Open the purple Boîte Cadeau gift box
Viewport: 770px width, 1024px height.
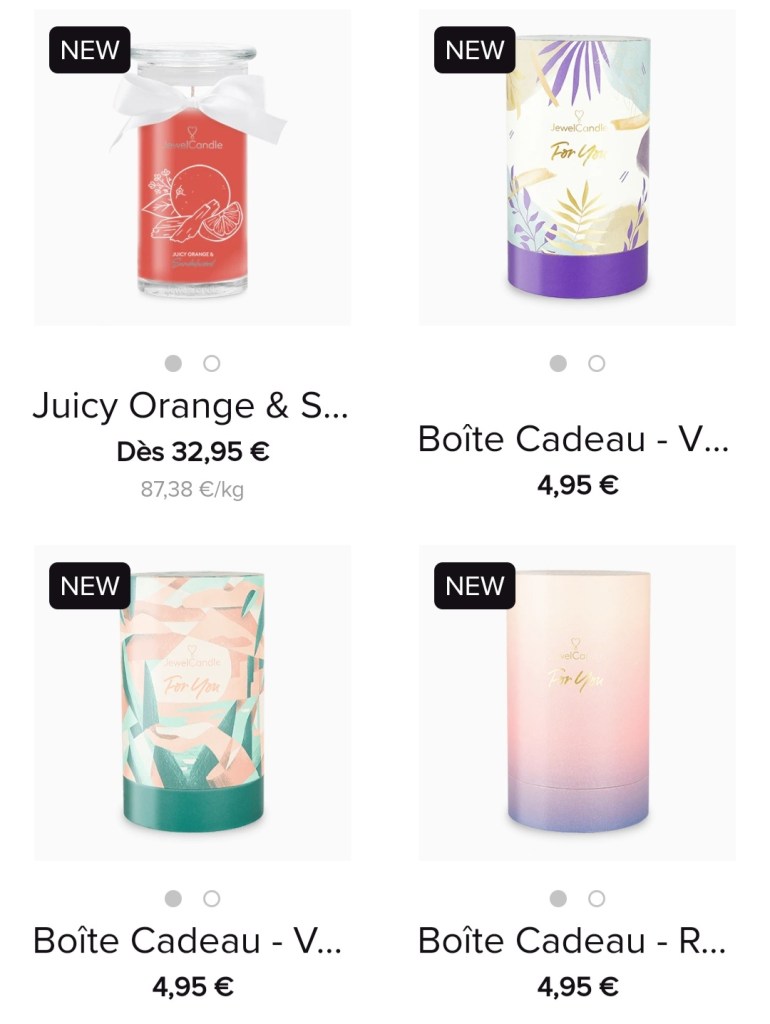coord(577,170)
